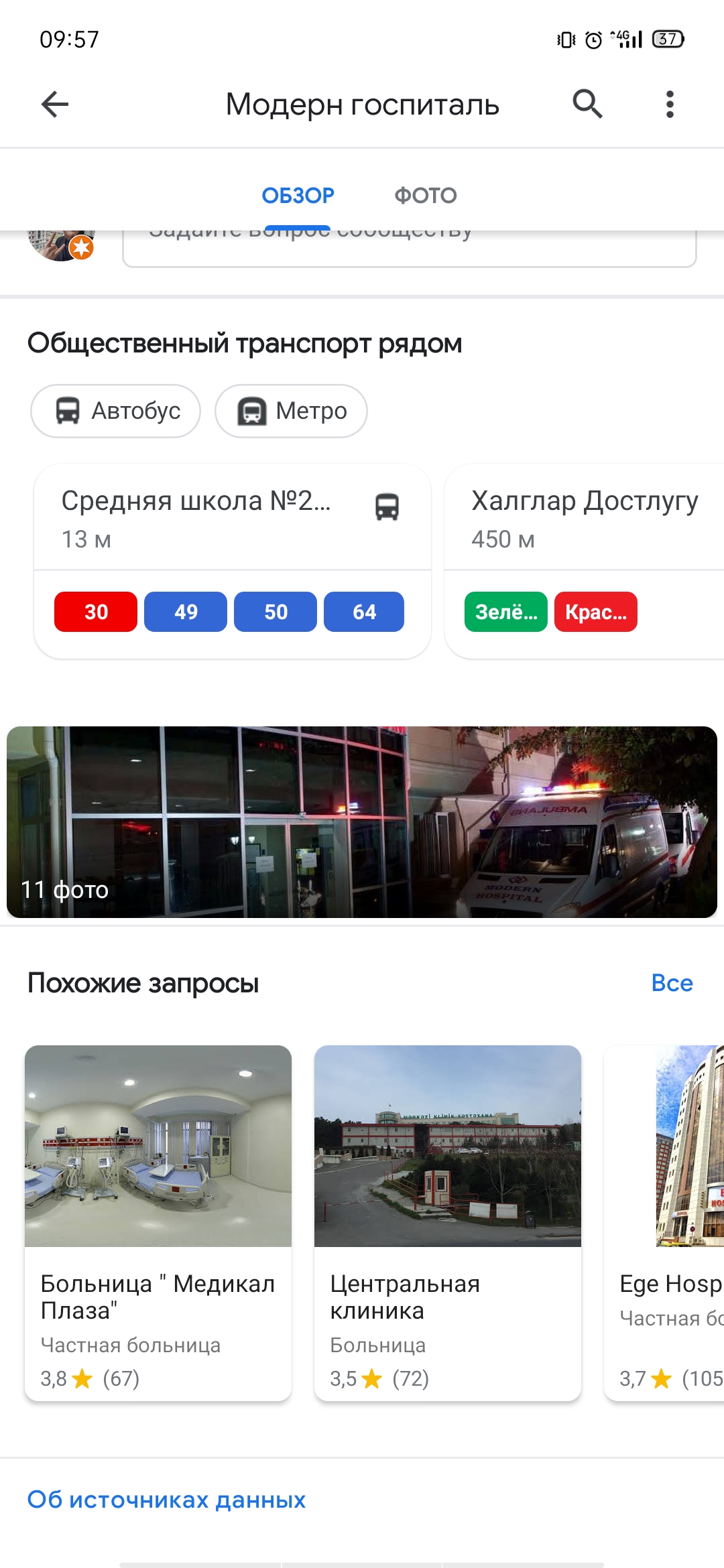Screen dimensions: 724x1568
Task: Select the ОБЗОР tab
Action: [x=298, y=196]
